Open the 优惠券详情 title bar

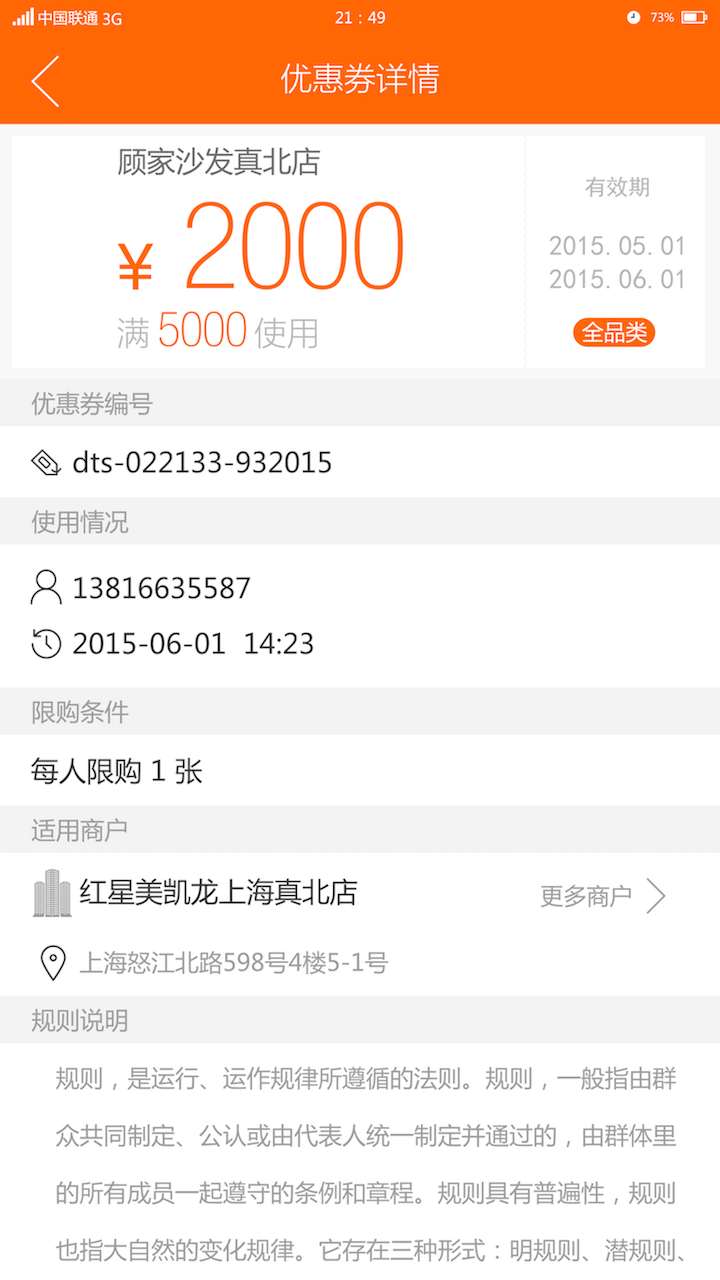point(360,80)
